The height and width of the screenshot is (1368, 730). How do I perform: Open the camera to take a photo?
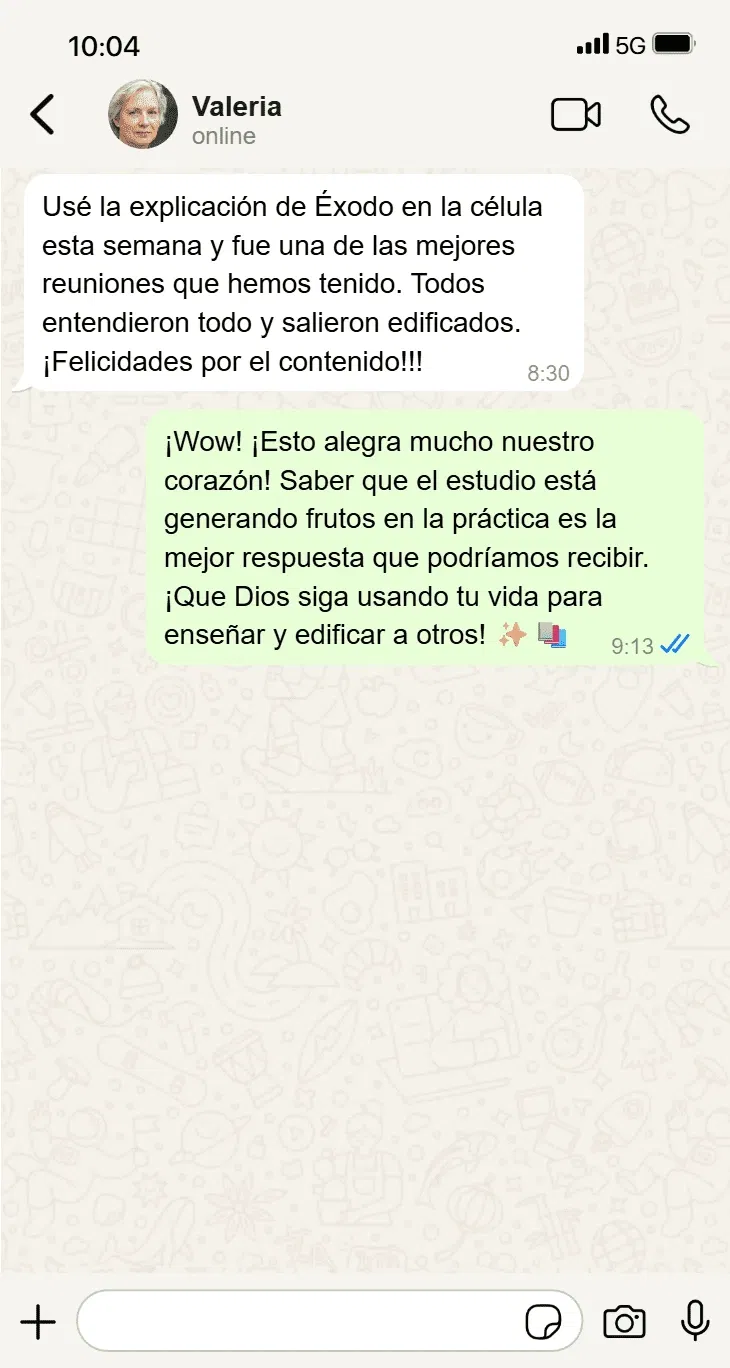point(624,1322)
